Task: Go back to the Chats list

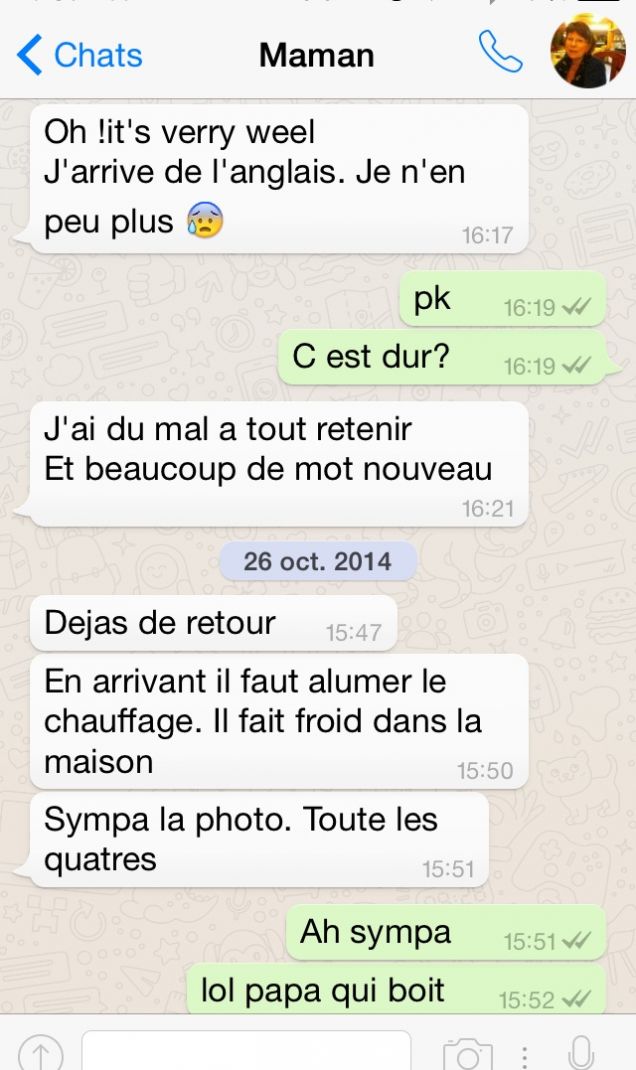Action: coord(80,55)
